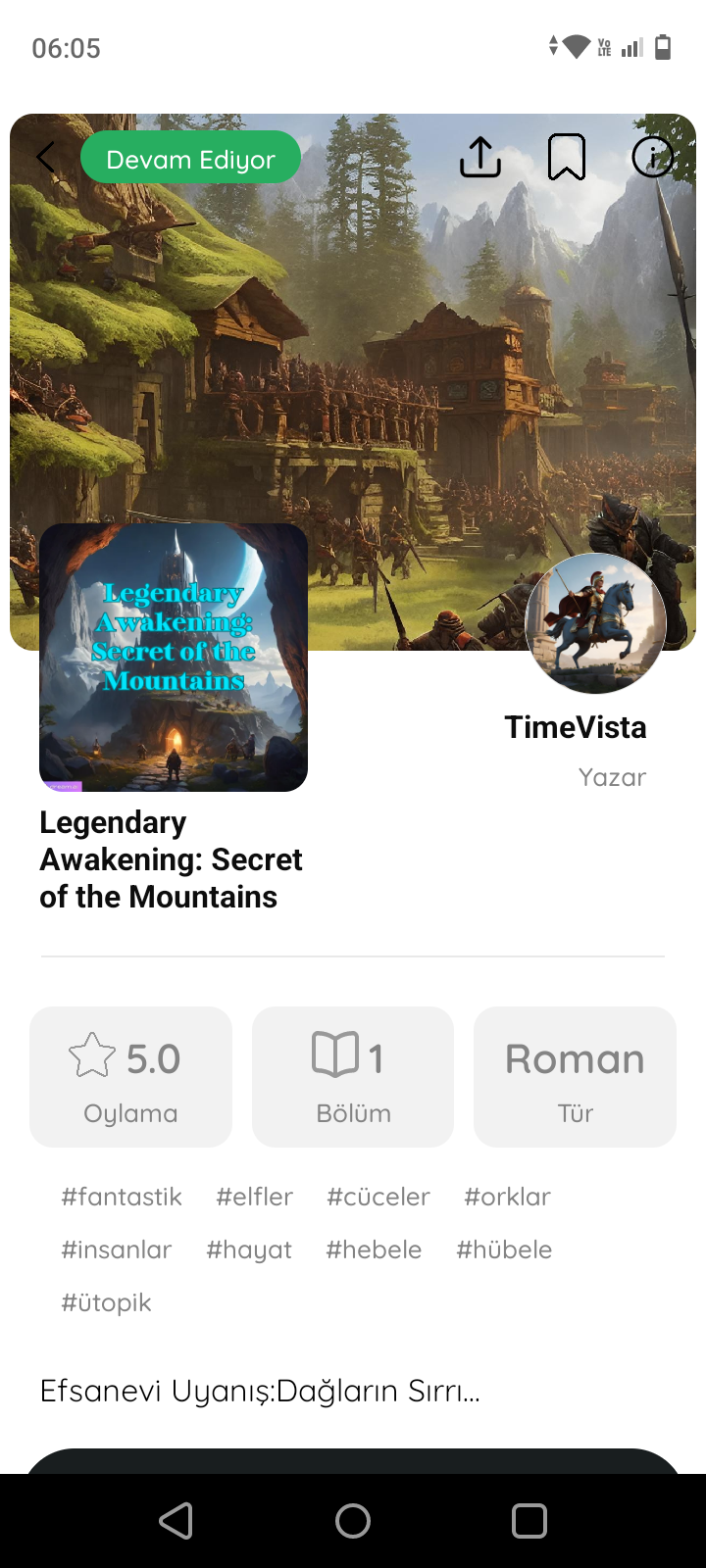
Task: Open the #cüceler tag
Action: pyautogui.click(x=378, y=1197)
